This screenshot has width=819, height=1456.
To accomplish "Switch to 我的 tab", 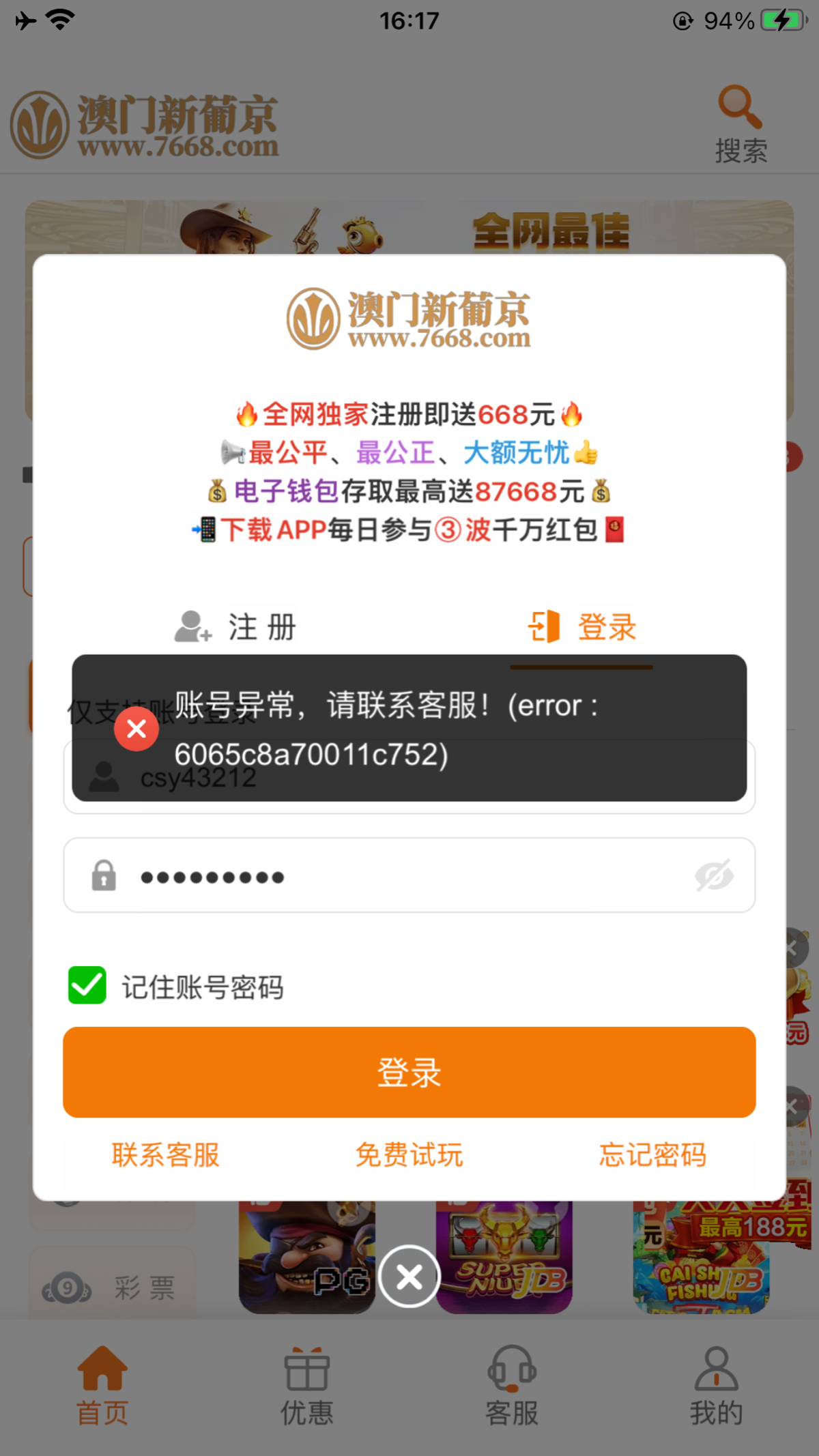I will [716, 1386].
